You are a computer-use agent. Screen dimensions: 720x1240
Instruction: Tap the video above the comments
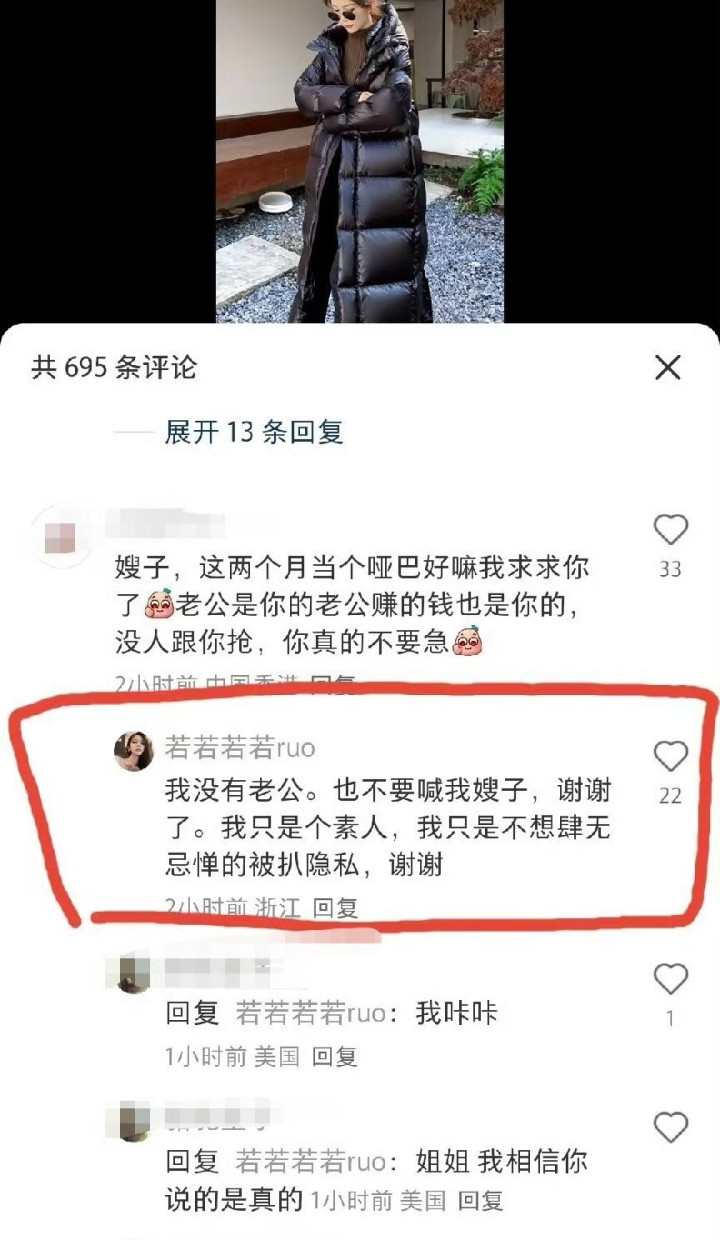[x=360, y=160]
